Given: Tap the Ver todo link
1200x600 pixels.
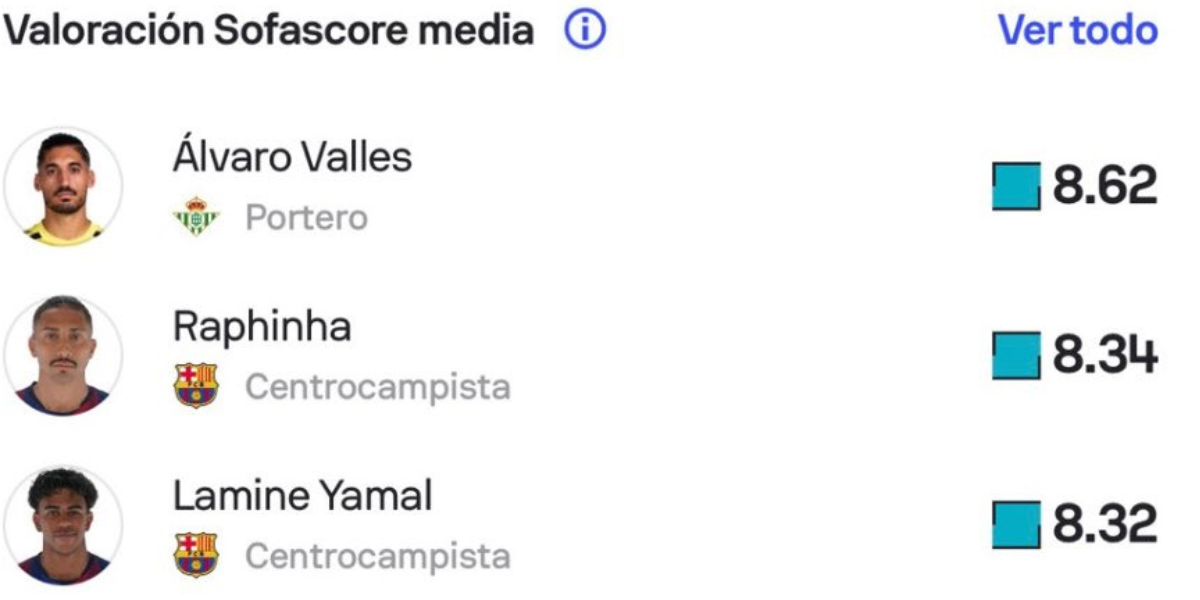Looking at the screenshot, I should [x=1078, y=31].
